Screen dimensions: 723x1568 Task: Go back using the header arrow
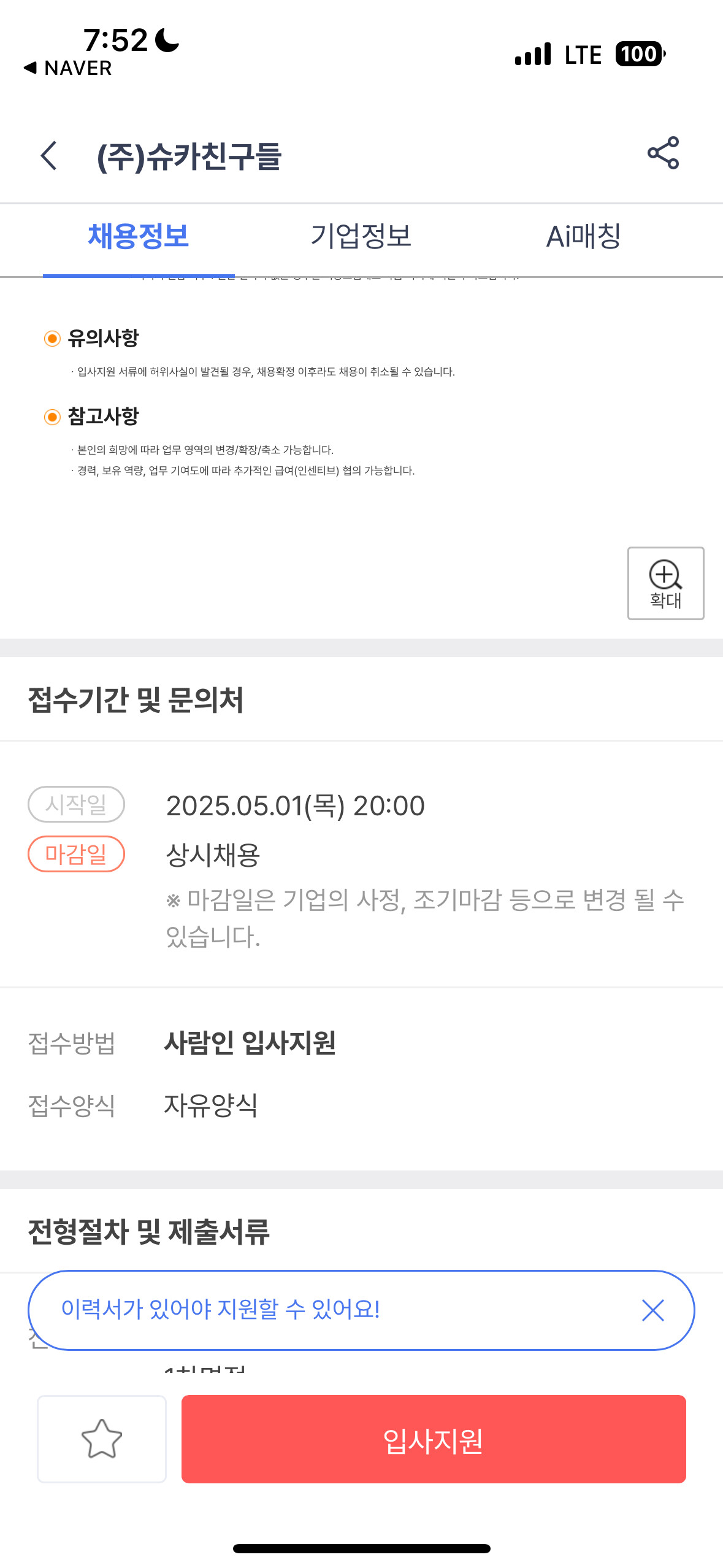coord(49,155)
